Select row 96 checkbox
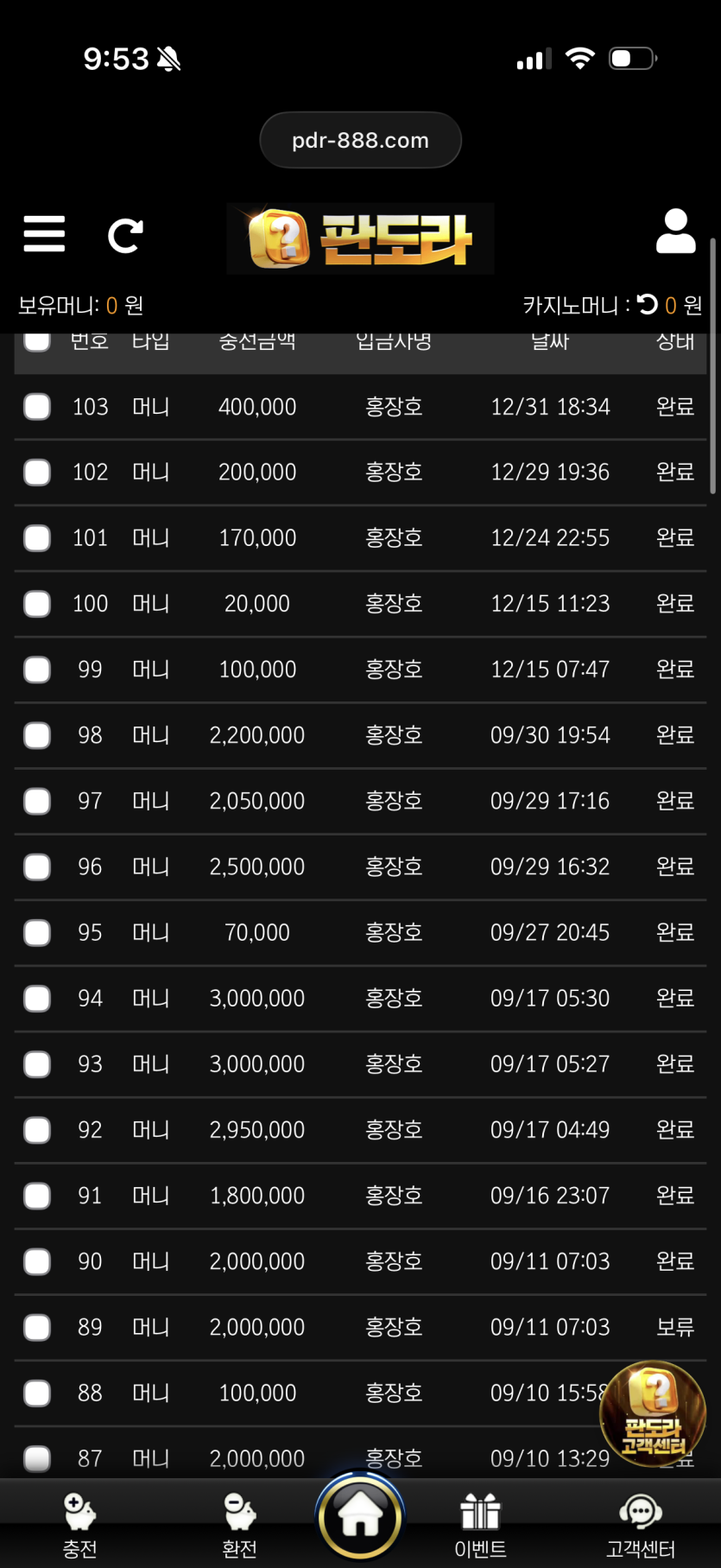721x1568 pixels. [37, 867]
